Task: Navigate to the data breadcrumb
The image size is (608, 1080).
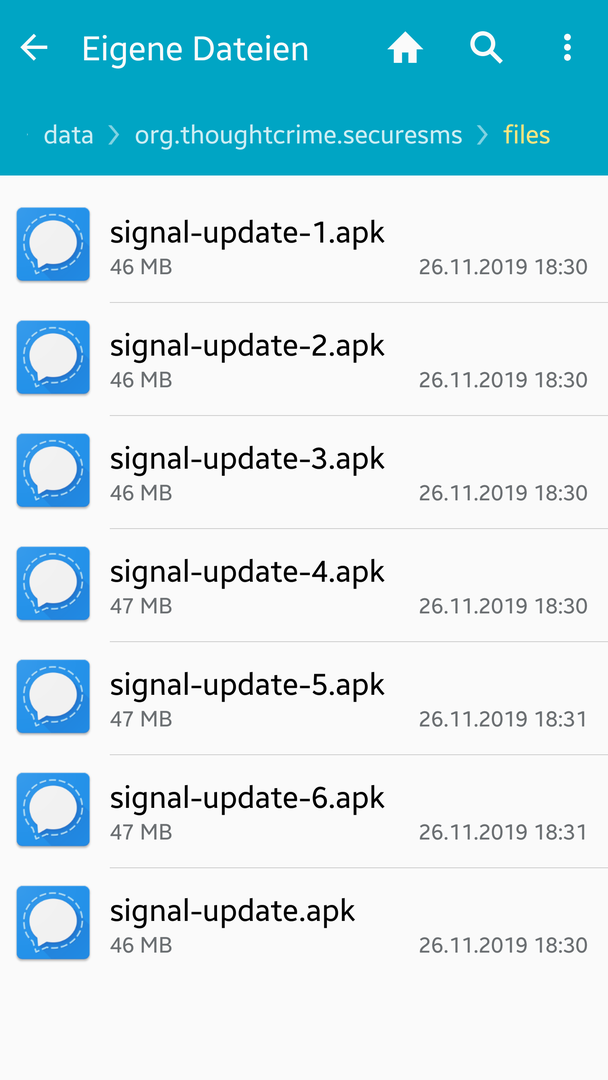Action: tap(68, 135)
